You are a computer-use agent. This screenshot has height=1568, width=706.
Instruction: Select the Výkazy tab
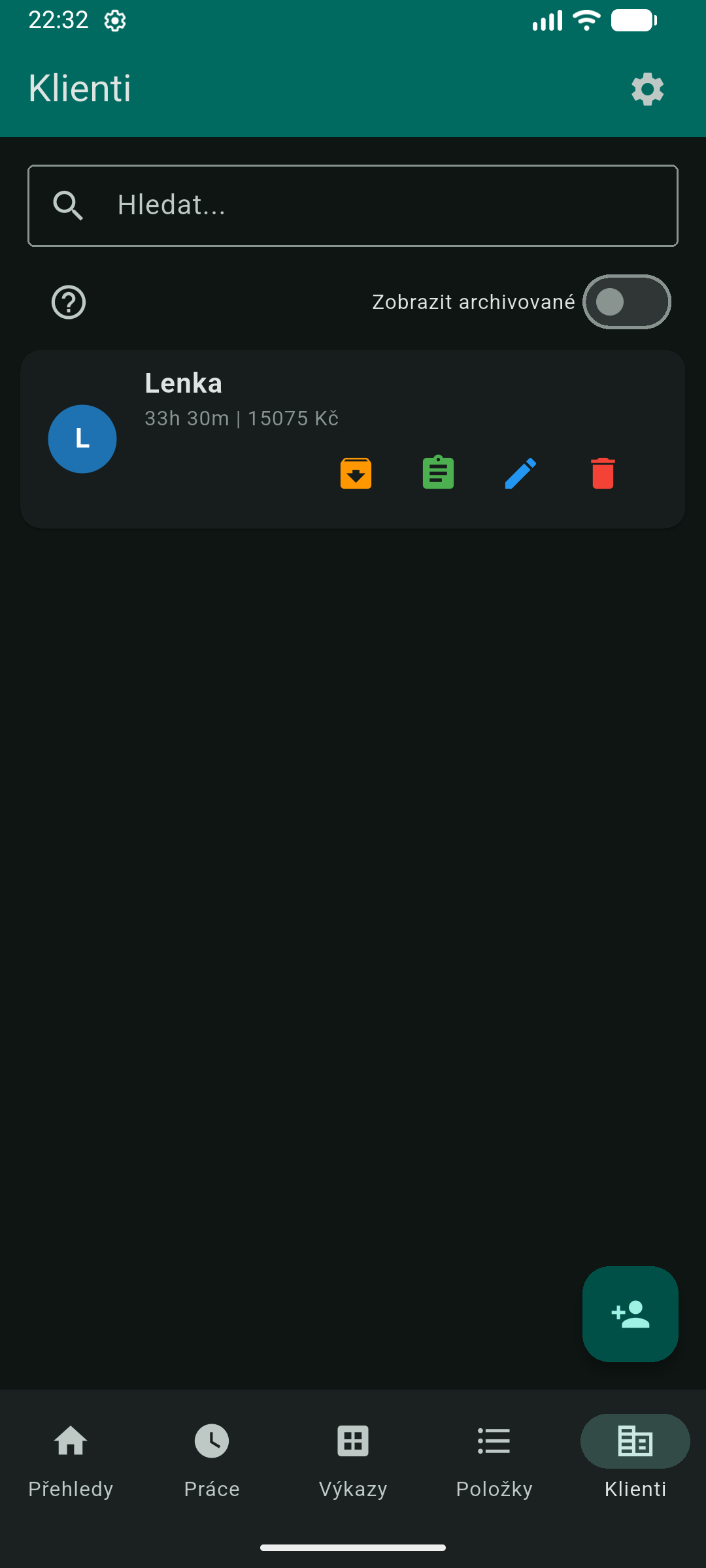[353, 1460]
